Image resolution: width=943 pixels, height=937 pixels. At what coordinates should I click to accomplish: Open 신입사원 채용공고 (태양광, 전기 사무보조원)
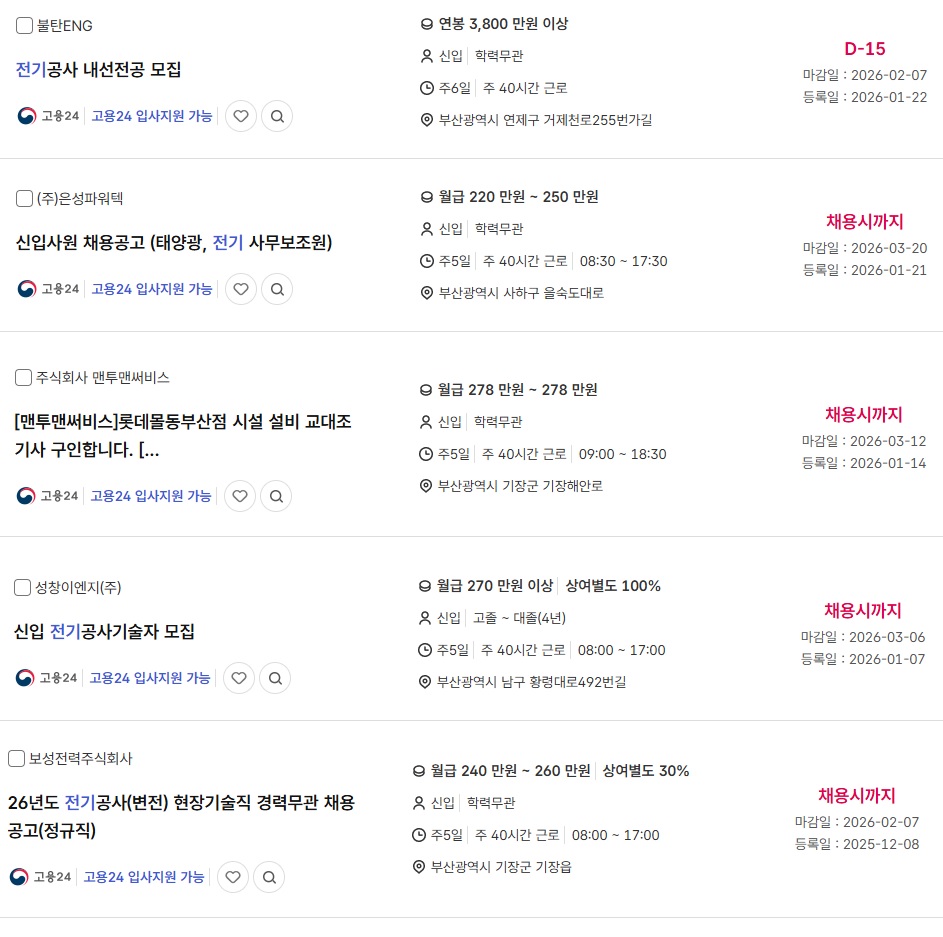(x=174, y=242)
